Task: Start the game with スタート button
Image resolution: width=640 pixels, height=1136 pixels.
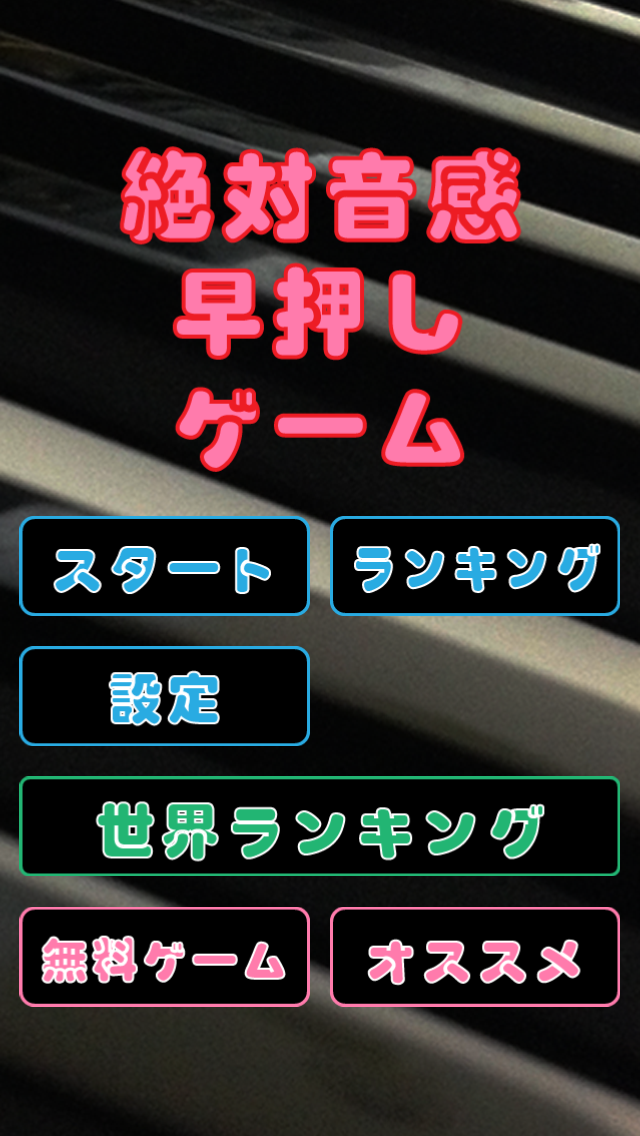Action: [x=164, y=566]
